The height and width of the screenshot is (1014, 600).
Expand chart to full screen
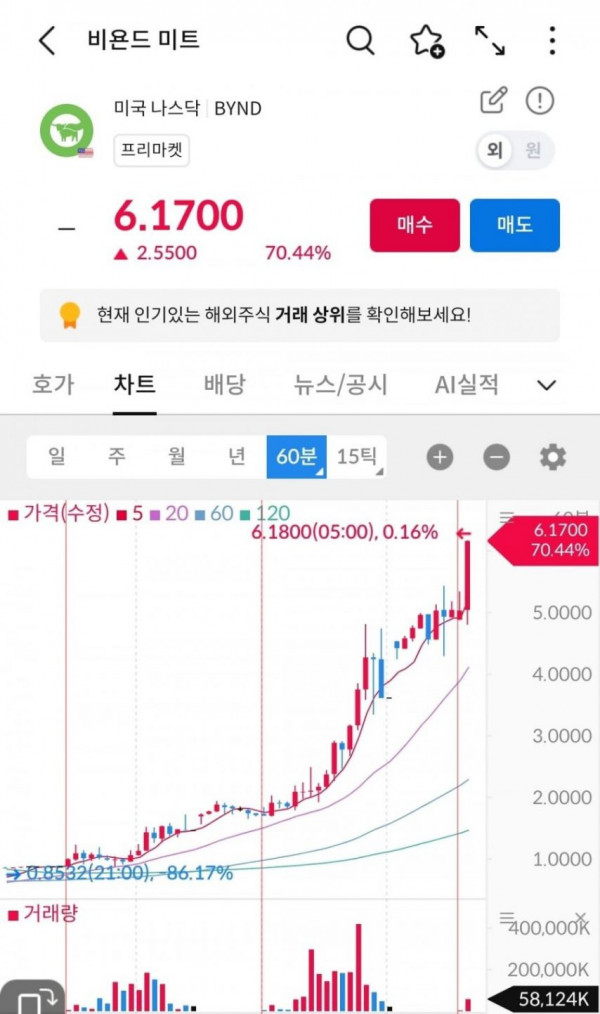coord(489,40)
